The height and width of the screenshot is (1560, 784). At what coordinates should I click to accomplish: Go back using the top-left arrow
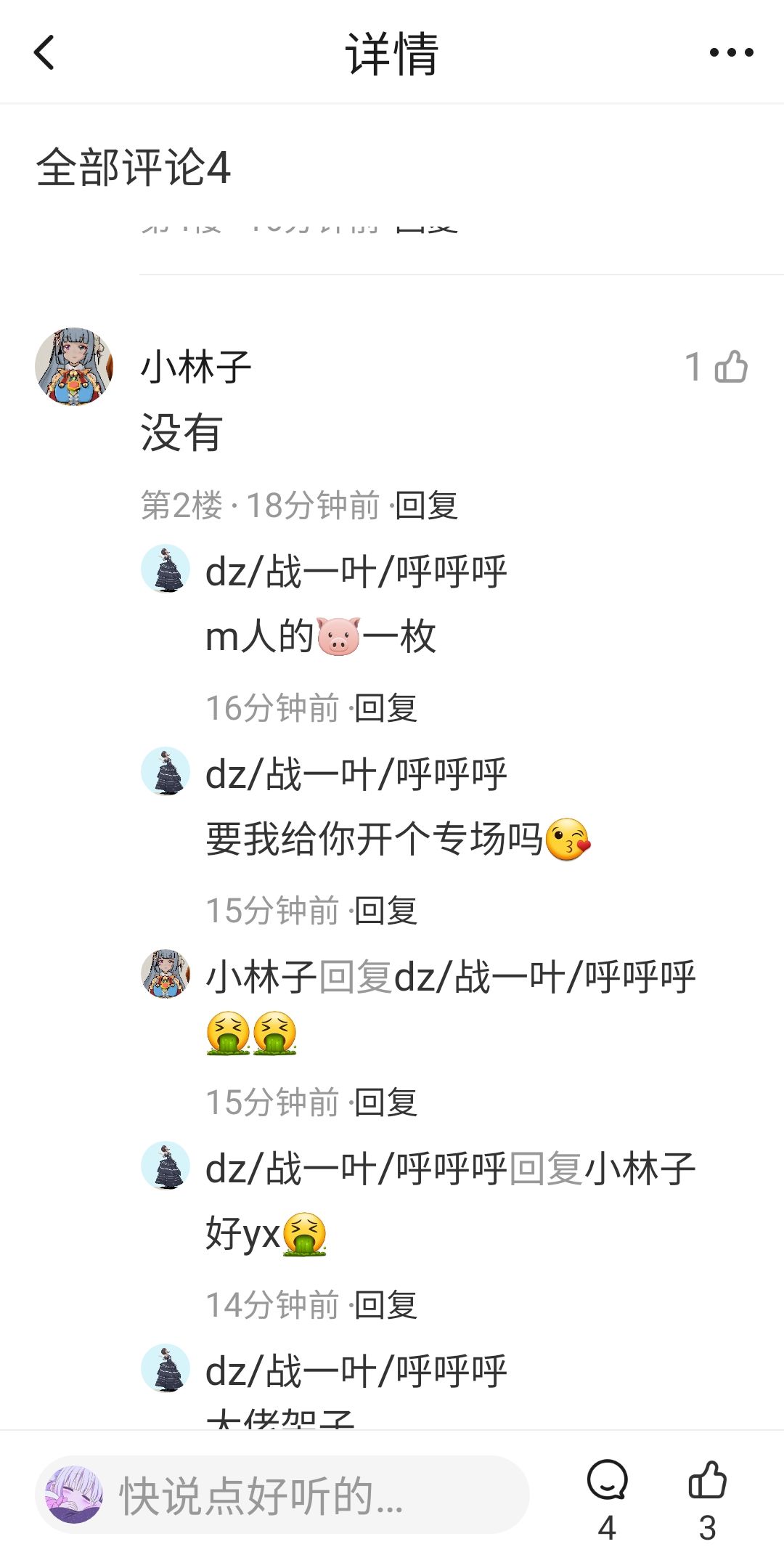point(44,53)
